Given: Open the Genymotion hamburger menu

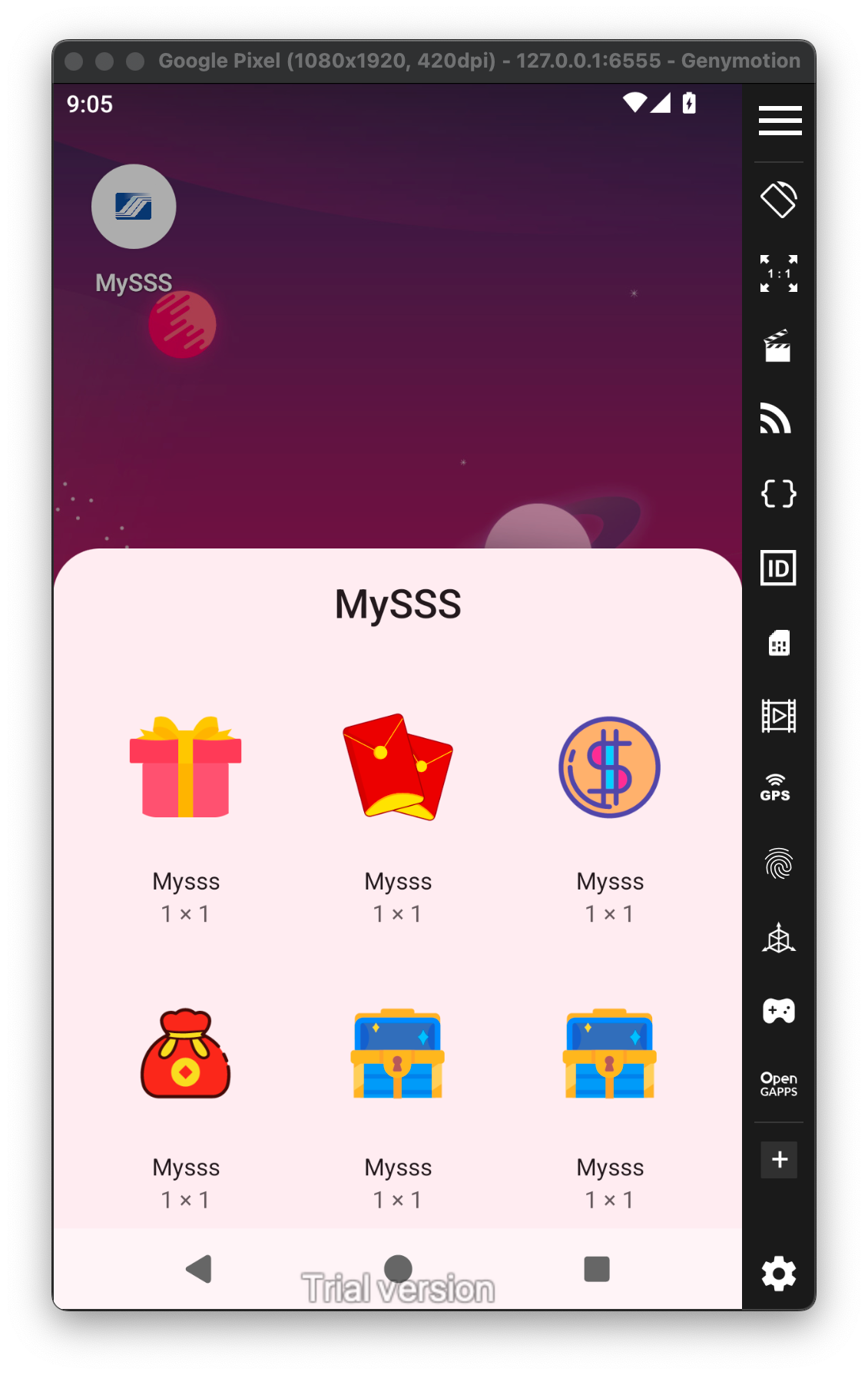Looking at the screenshot, I should [x=780, y=121].
